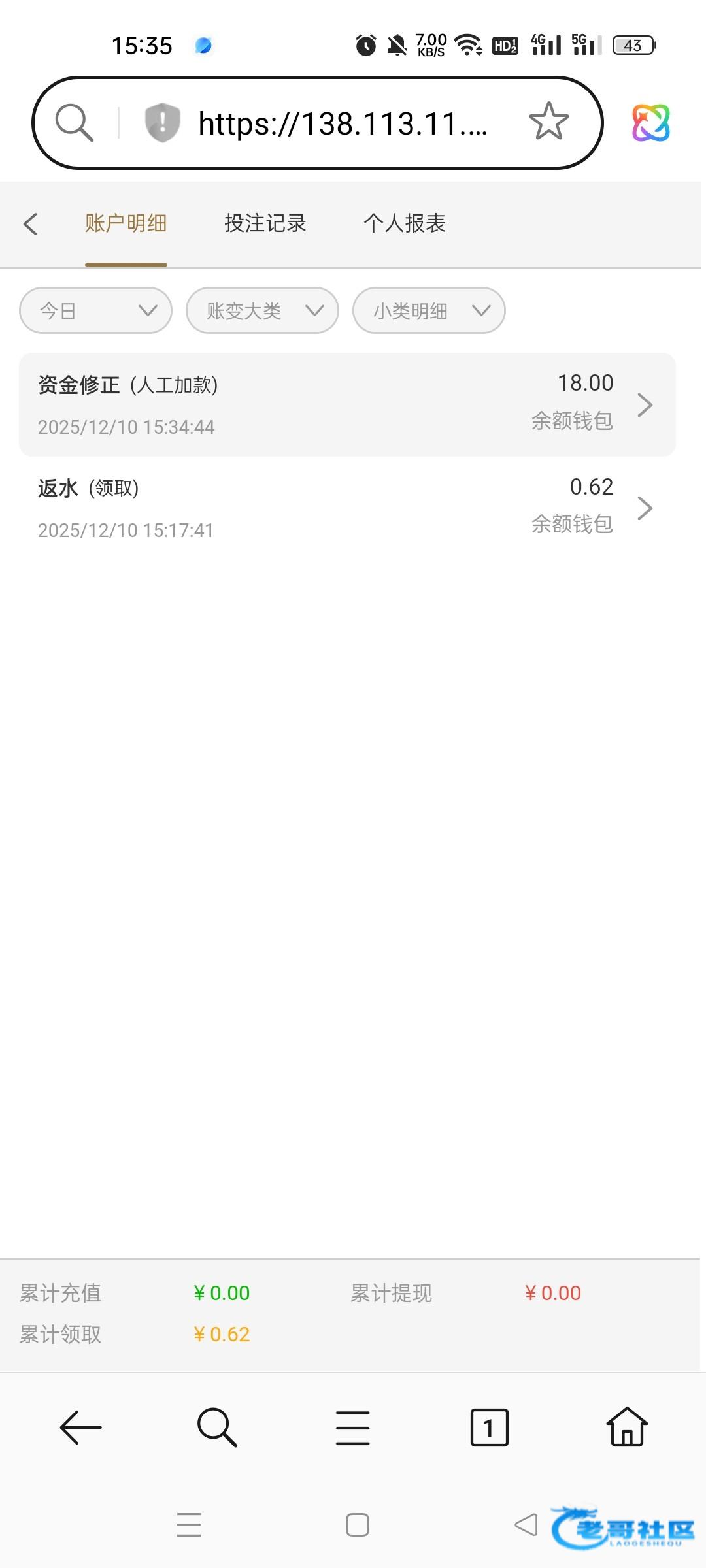Screen dimensions: 706x1568
Task: Expand the 今日 date dropdown
Action: click(95, 310)
